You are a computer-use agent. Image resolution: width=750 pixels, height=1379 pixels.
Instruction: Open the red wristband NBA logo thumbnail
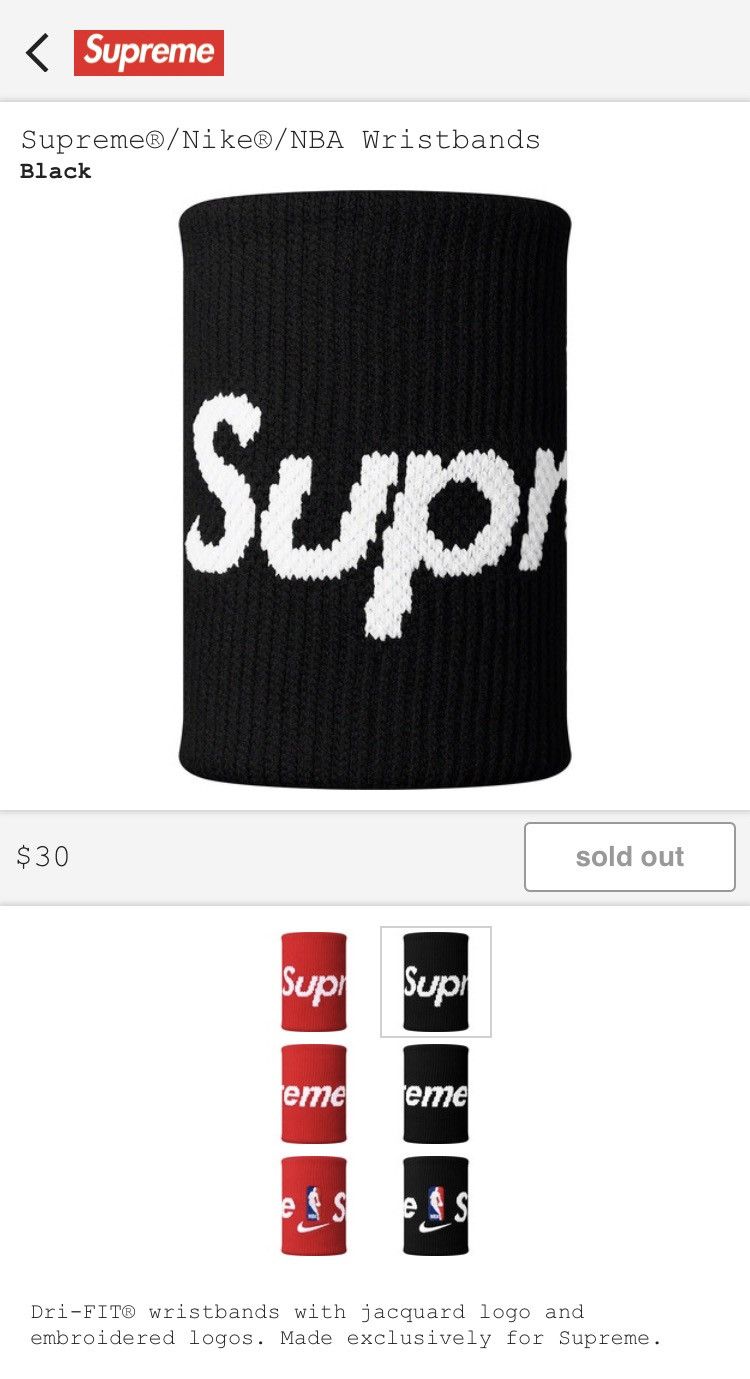click(314, 1206)
